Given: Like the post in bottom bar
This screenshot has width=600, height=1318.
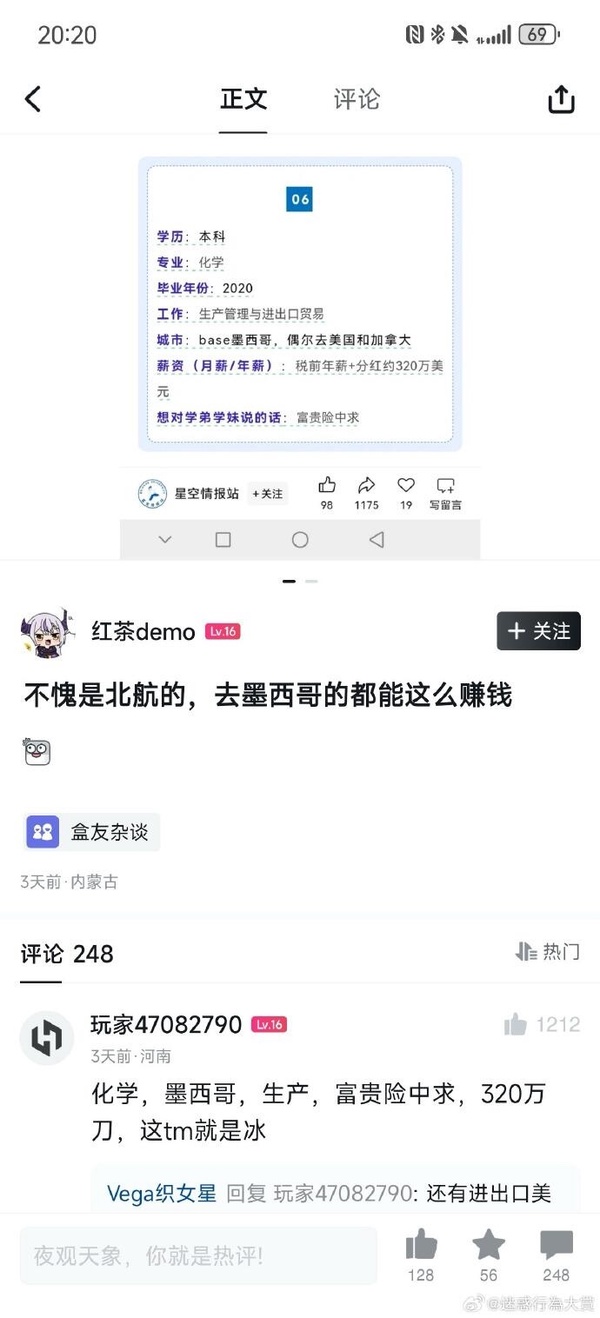Looking at the screenshot, I should coord(421,1255).
